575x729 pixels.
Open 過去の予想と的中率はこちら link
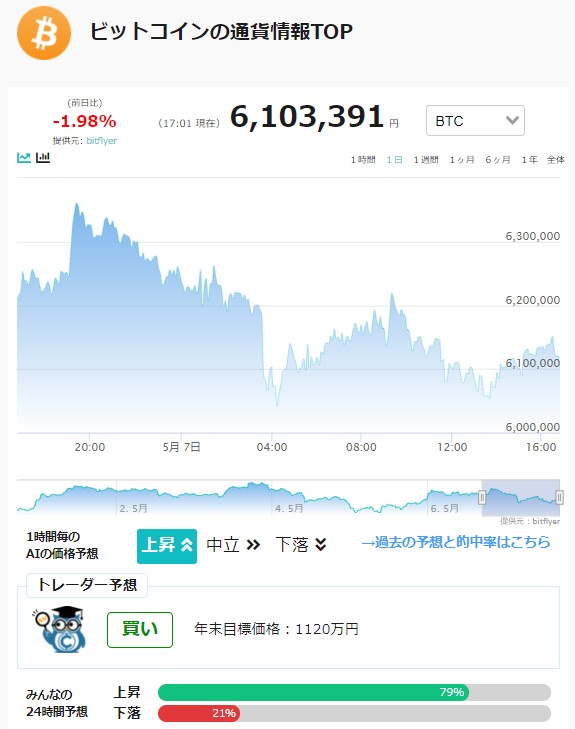(456, 542)
